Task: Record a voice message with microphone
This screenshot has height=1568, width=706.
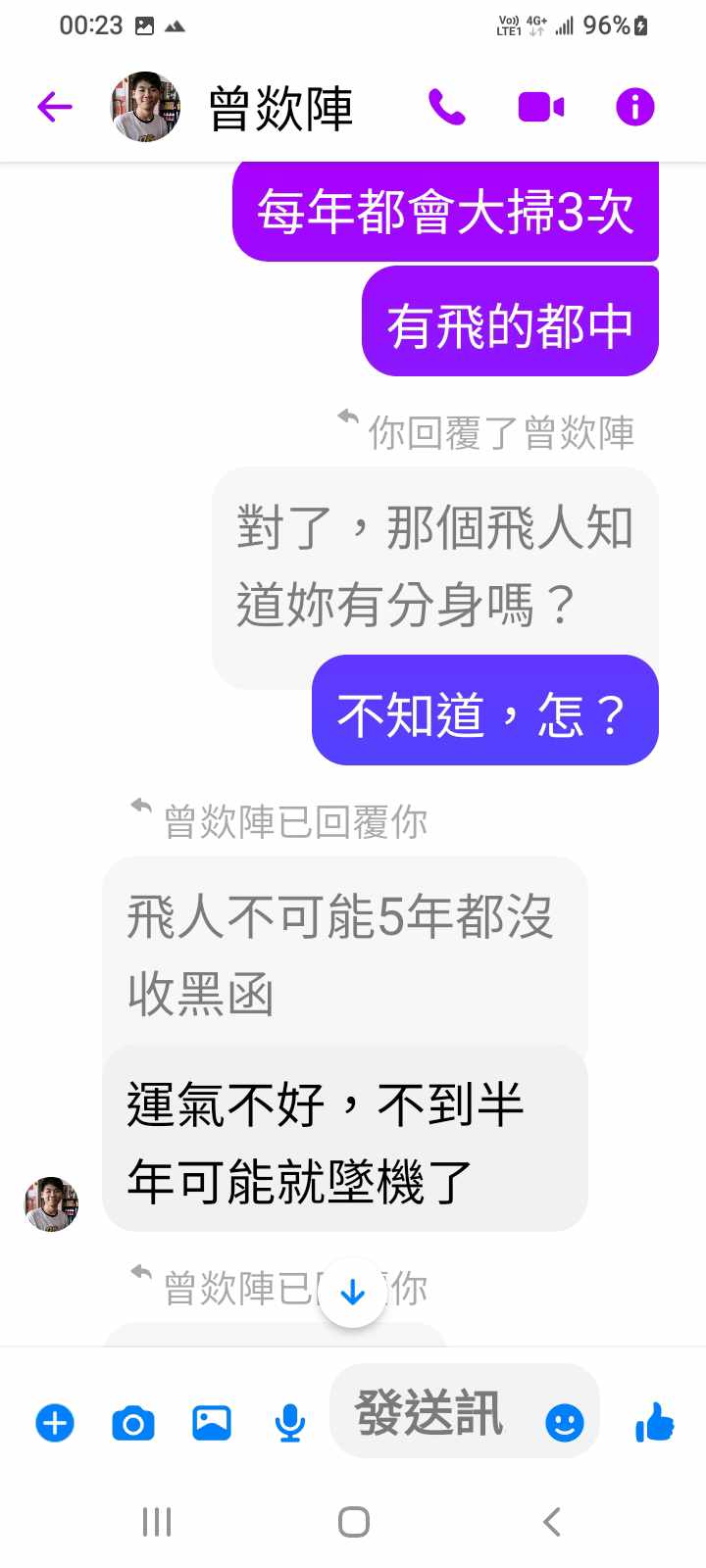Action: [289, 1422]
